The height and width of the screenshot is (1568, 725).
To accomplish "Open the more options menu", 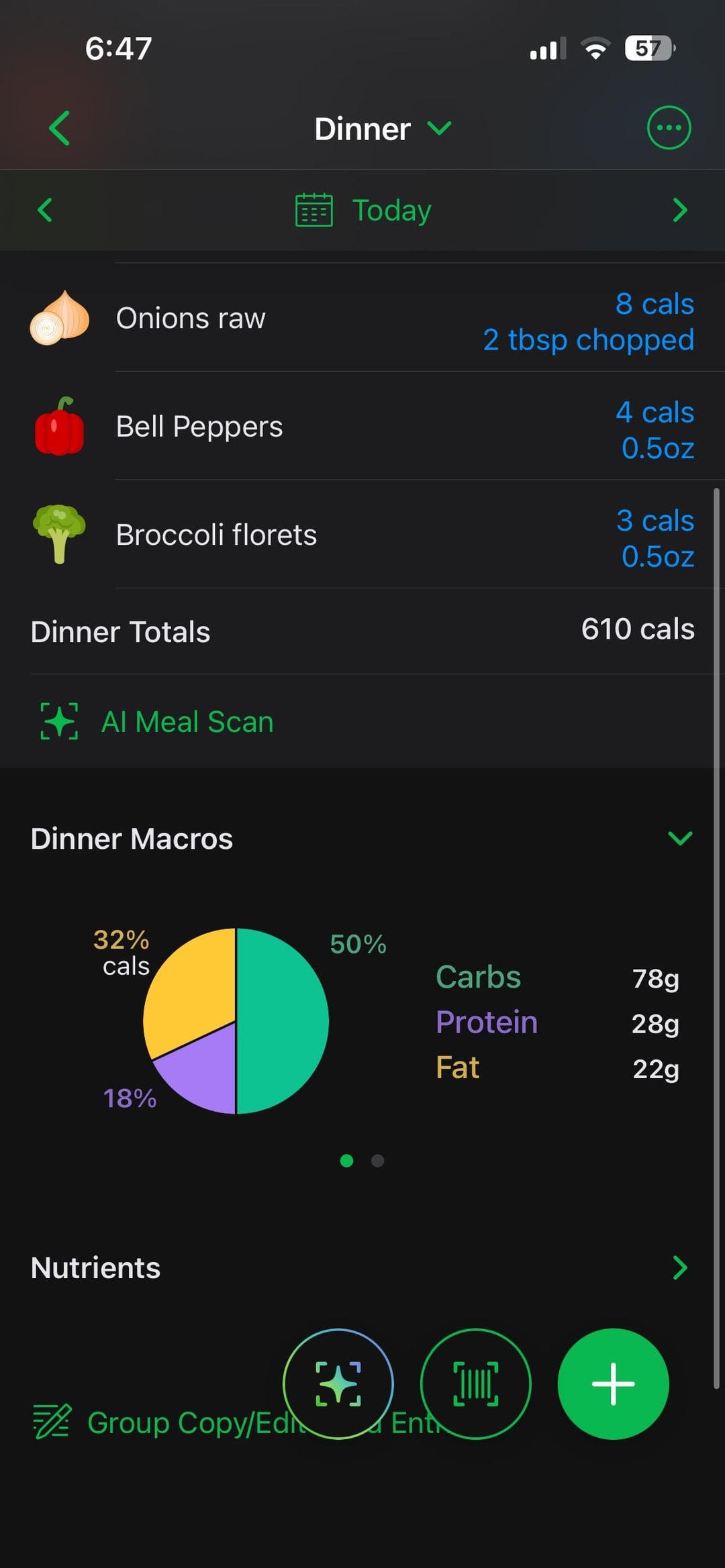I will (668, 128).
